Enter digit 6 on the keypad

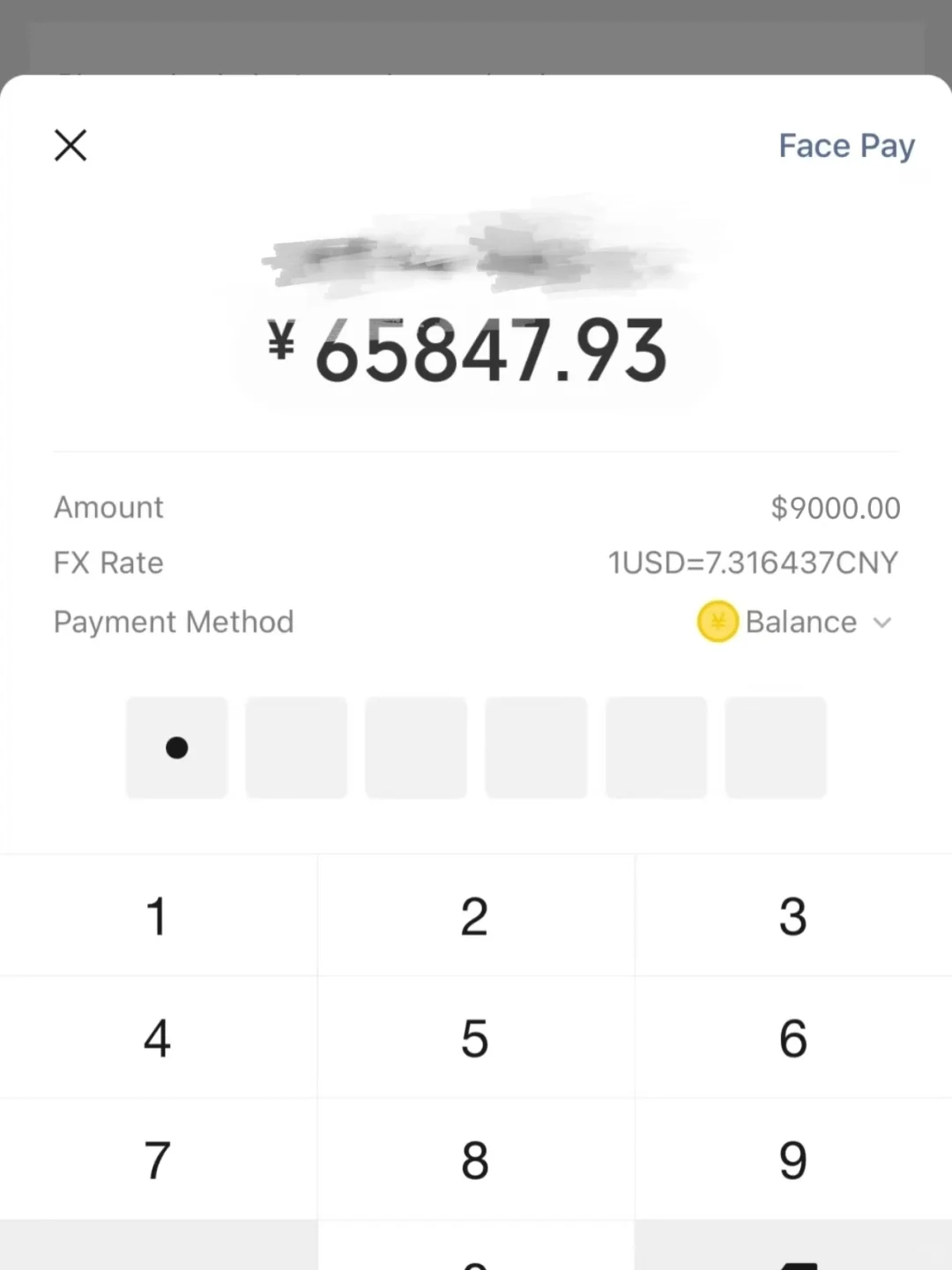(792, 1037)
